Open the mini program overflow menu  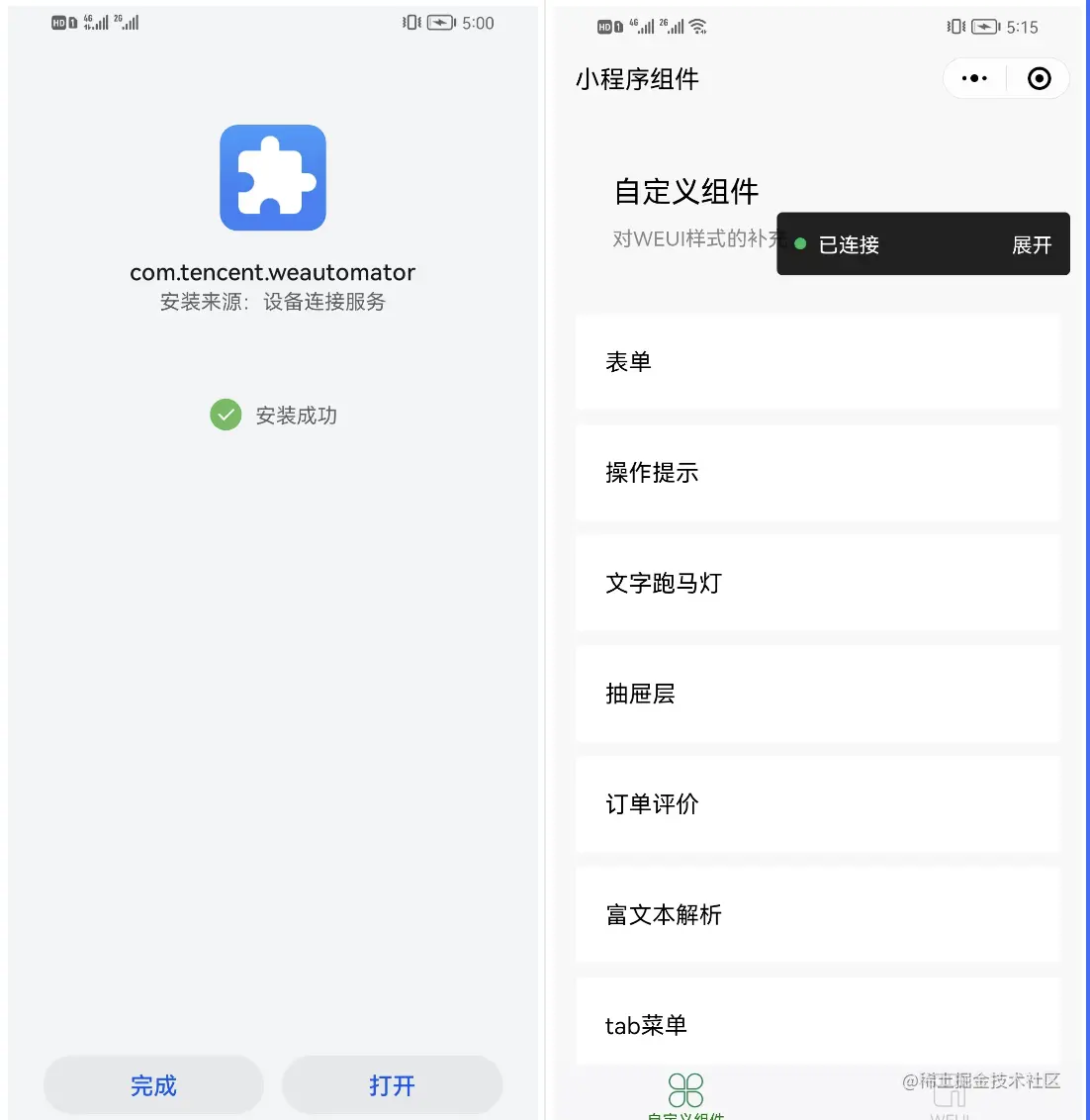pyautogui.click(x=974, y=79)
